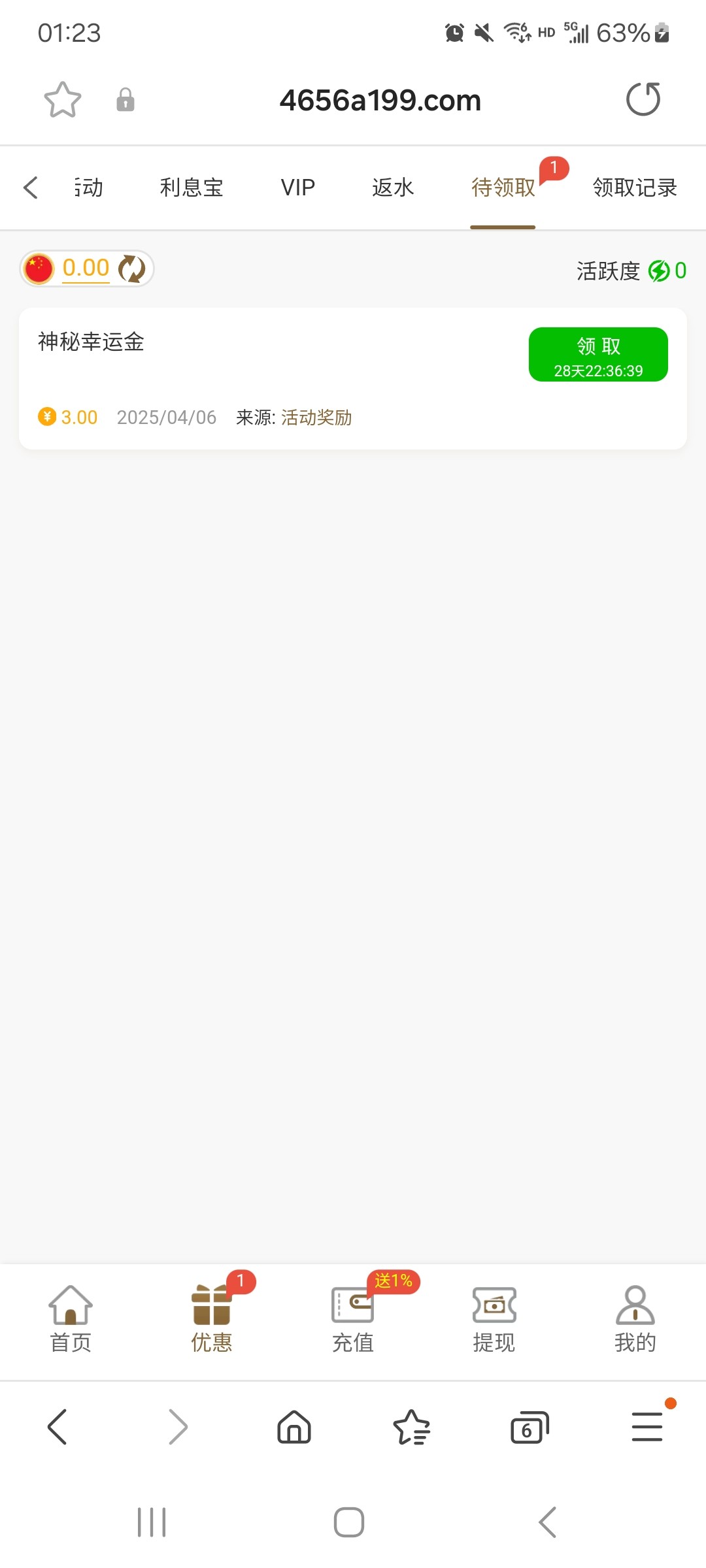Go to the 我的 profile section

(635, 1319)
